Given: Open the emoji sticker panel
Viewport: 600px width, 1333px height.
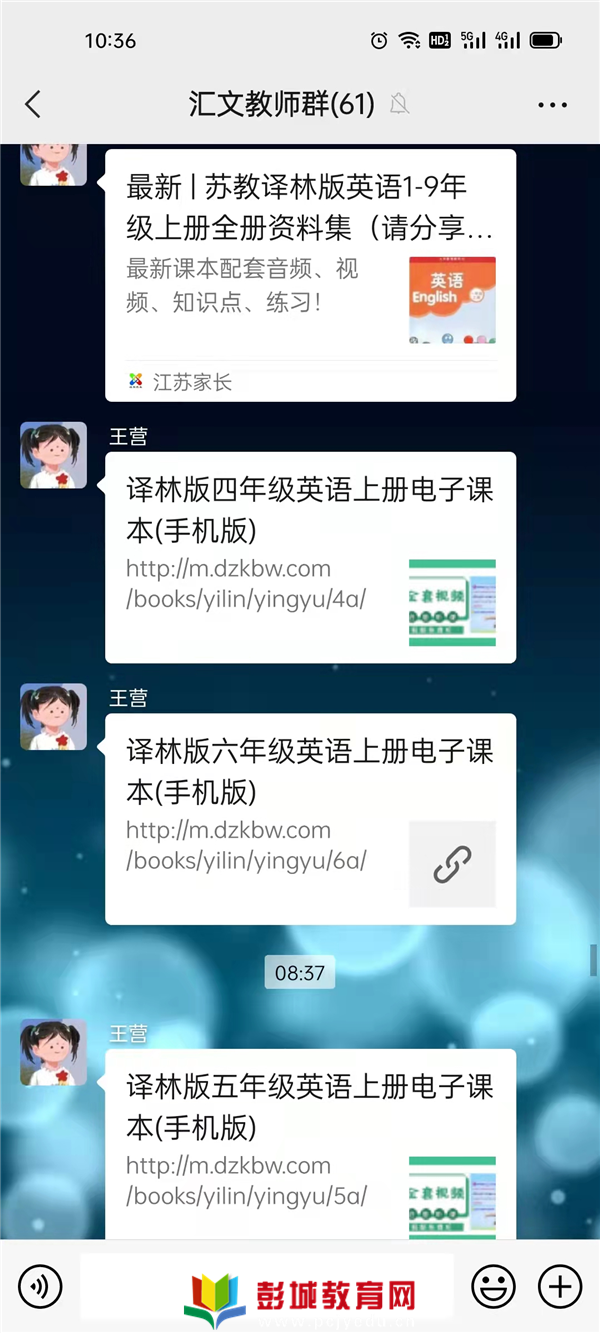Looking at the screenshot, I should 493,1285.
